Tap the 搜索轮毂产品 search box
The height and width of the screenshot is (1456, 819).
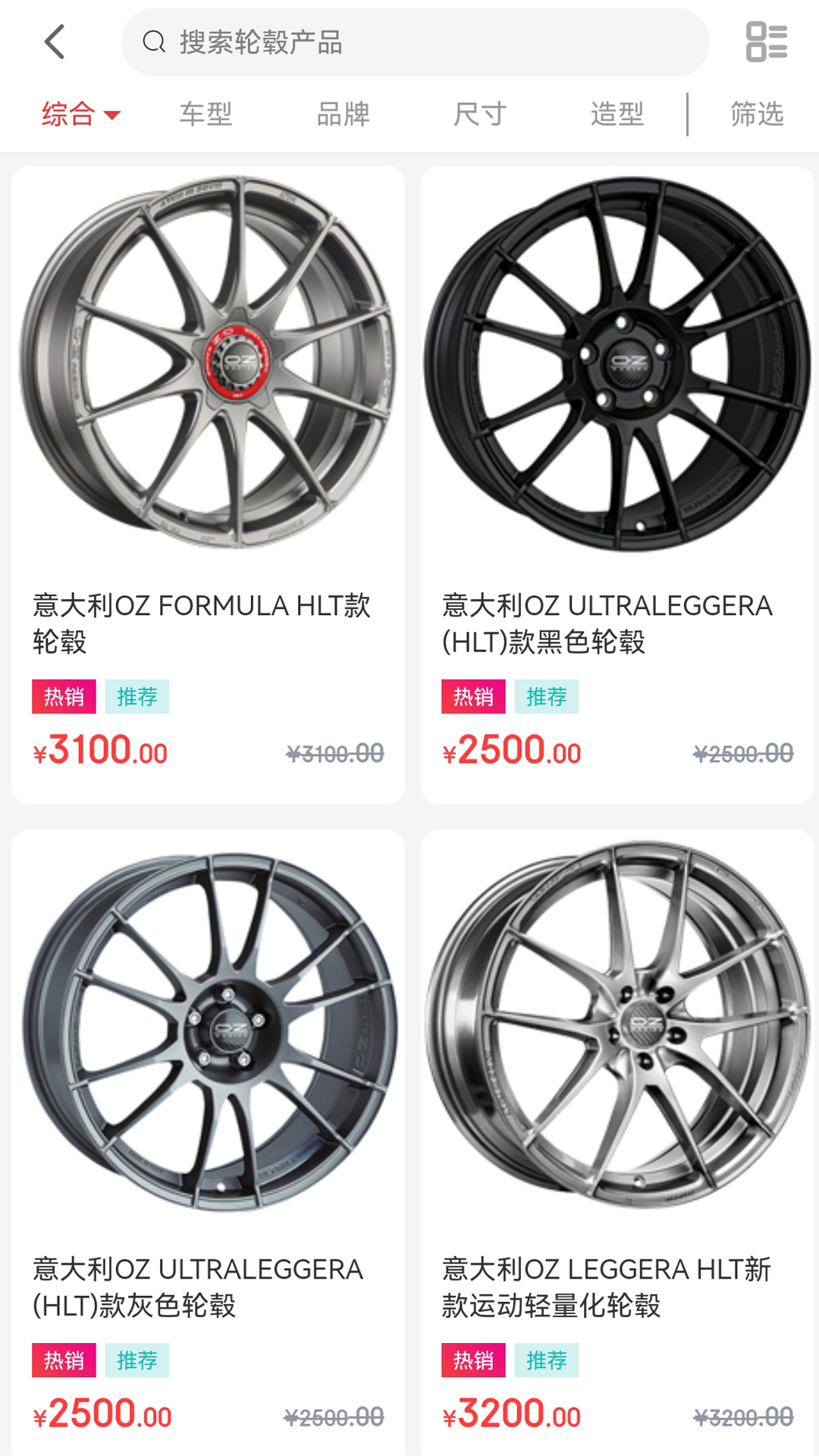click(x=415, y=42)
